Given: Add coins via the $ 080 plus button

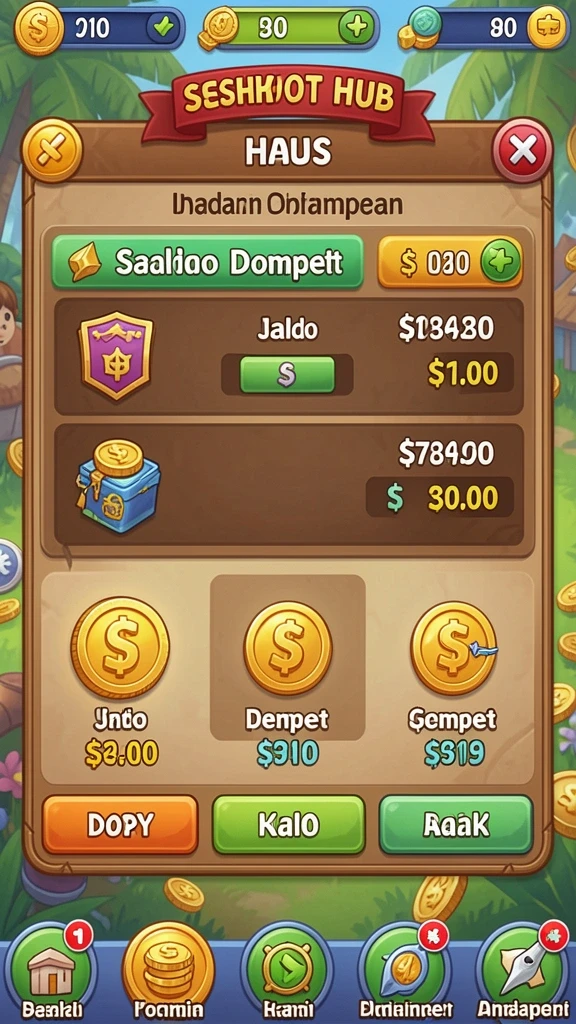Looking at the screenshot, I should (x=501, y=263).
